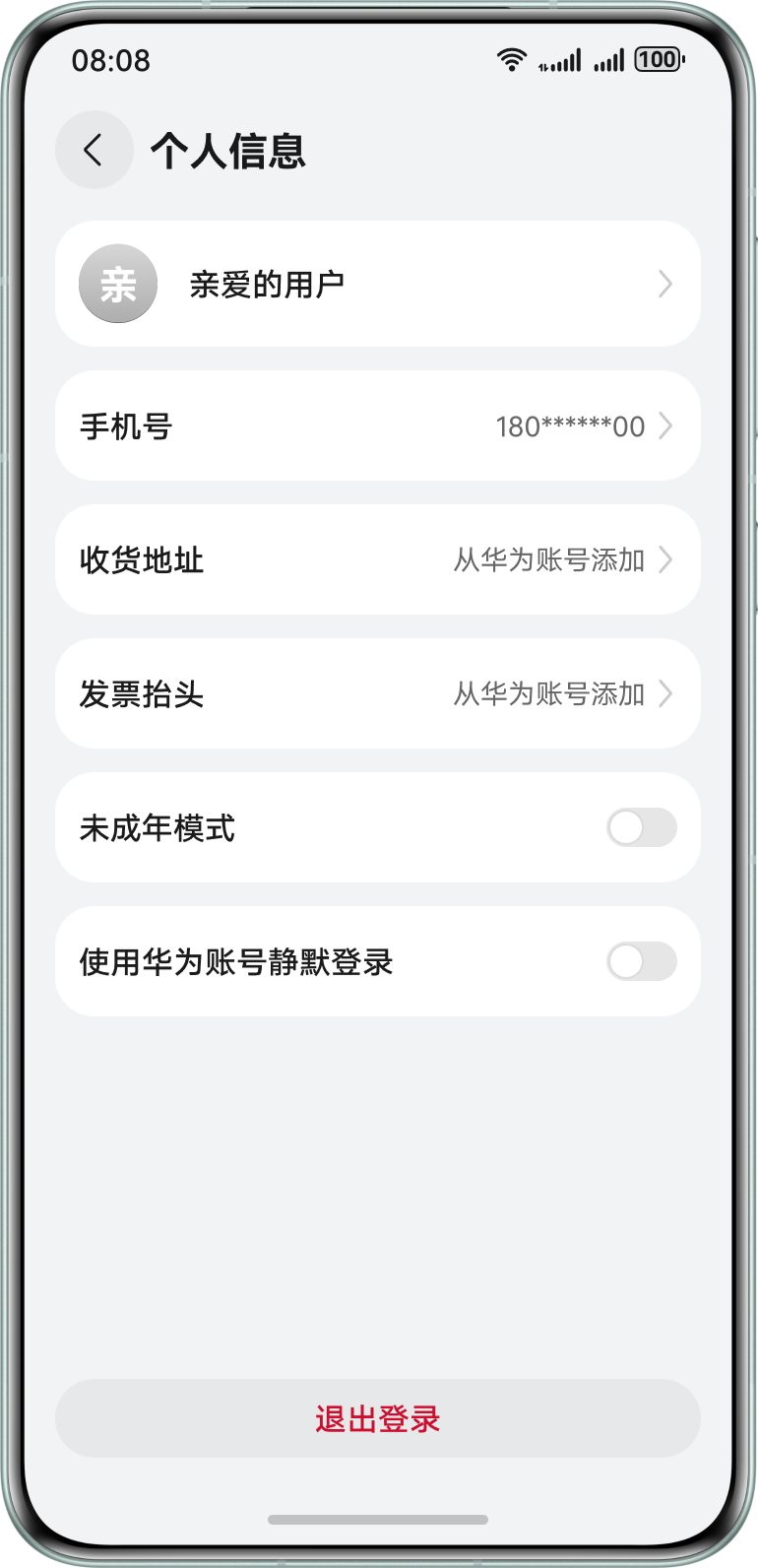Open the 手机号 setting
The height and width of the screenshot is (1568, 758).
point(377,426)
